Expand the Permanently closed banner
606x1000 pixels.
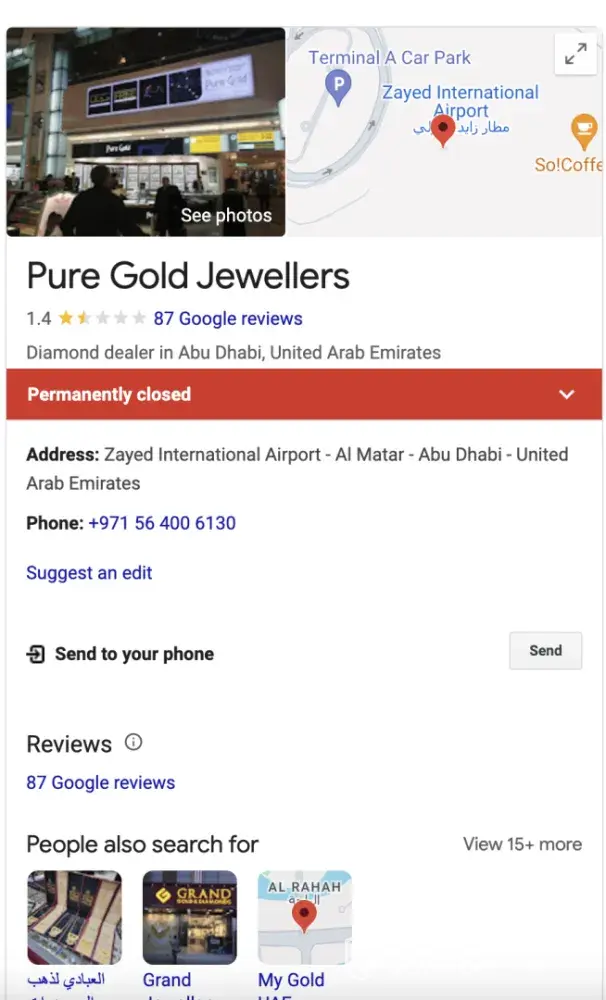(567, 394)
